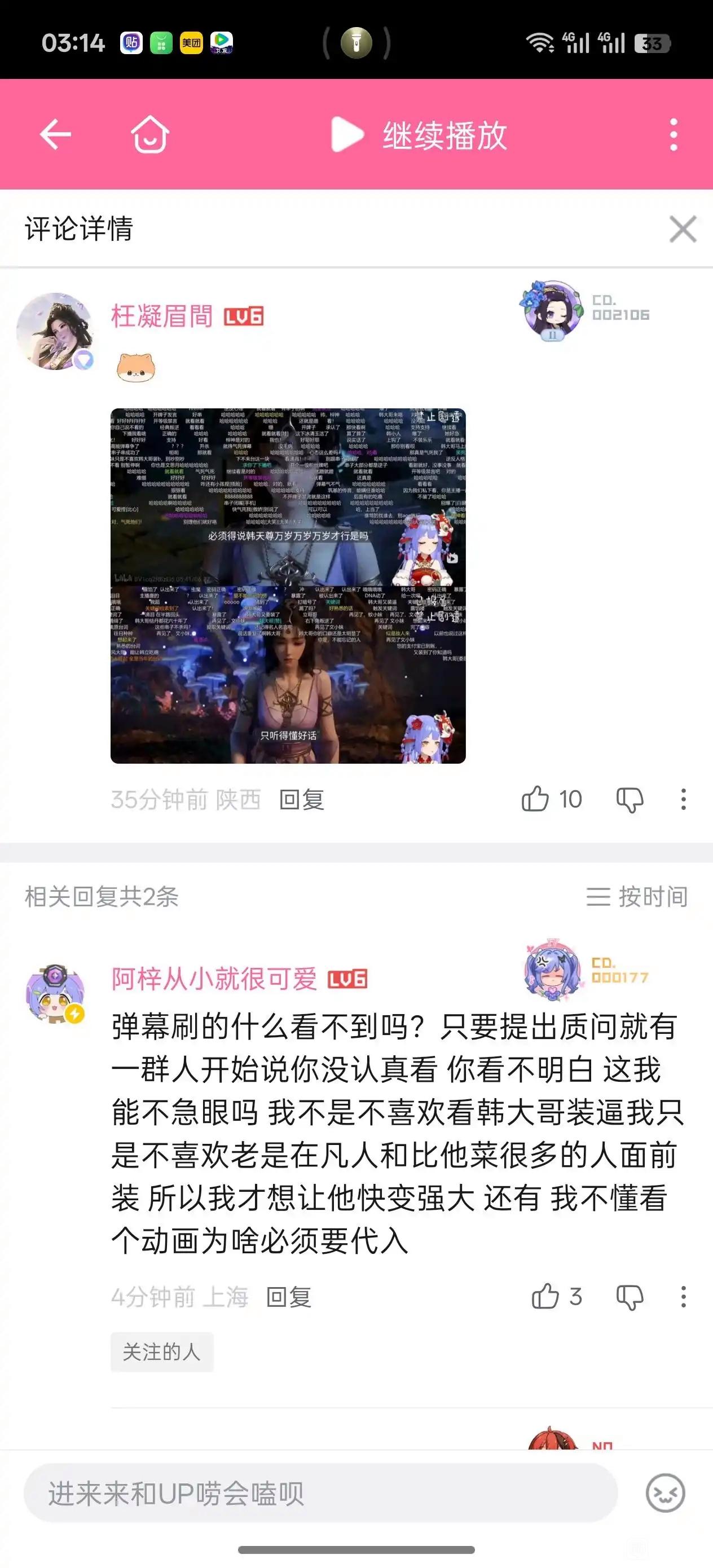Reply to 阿梓从小就很可爱's comment
This screenshot has width=713, height=1568.
[289, 1297]
